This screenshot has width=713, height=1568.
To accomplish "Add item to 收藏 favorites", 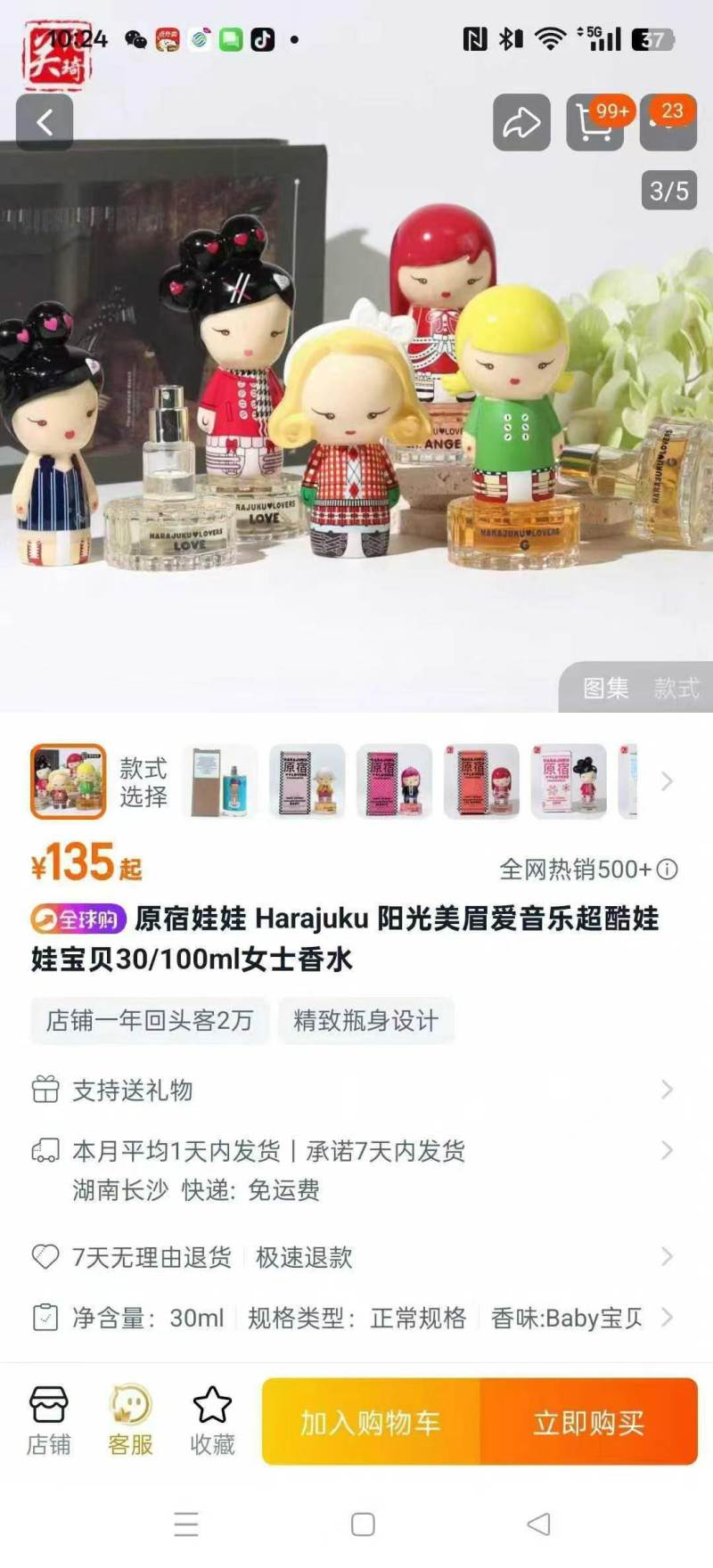I will [212, 1421].
